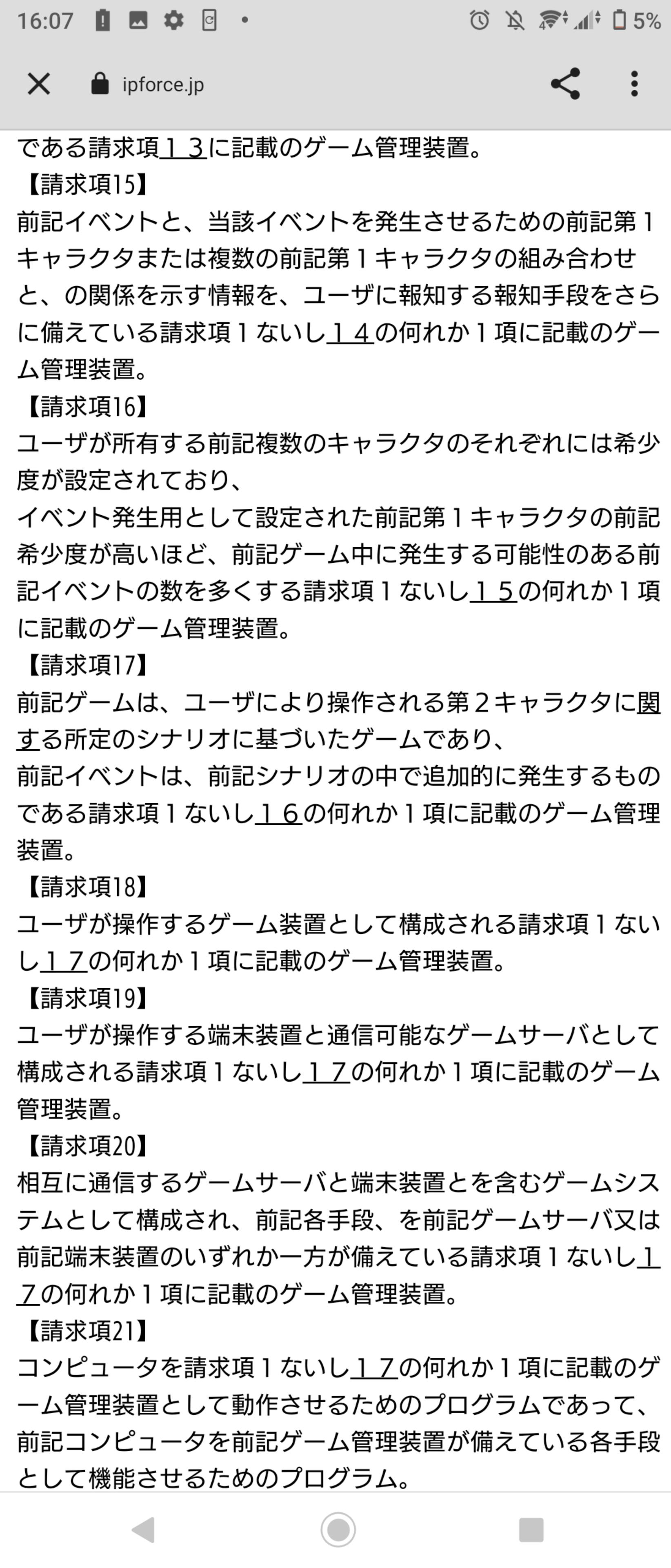Go to the home screen
671x1568 pixels.
click(x=338, y=1530)
